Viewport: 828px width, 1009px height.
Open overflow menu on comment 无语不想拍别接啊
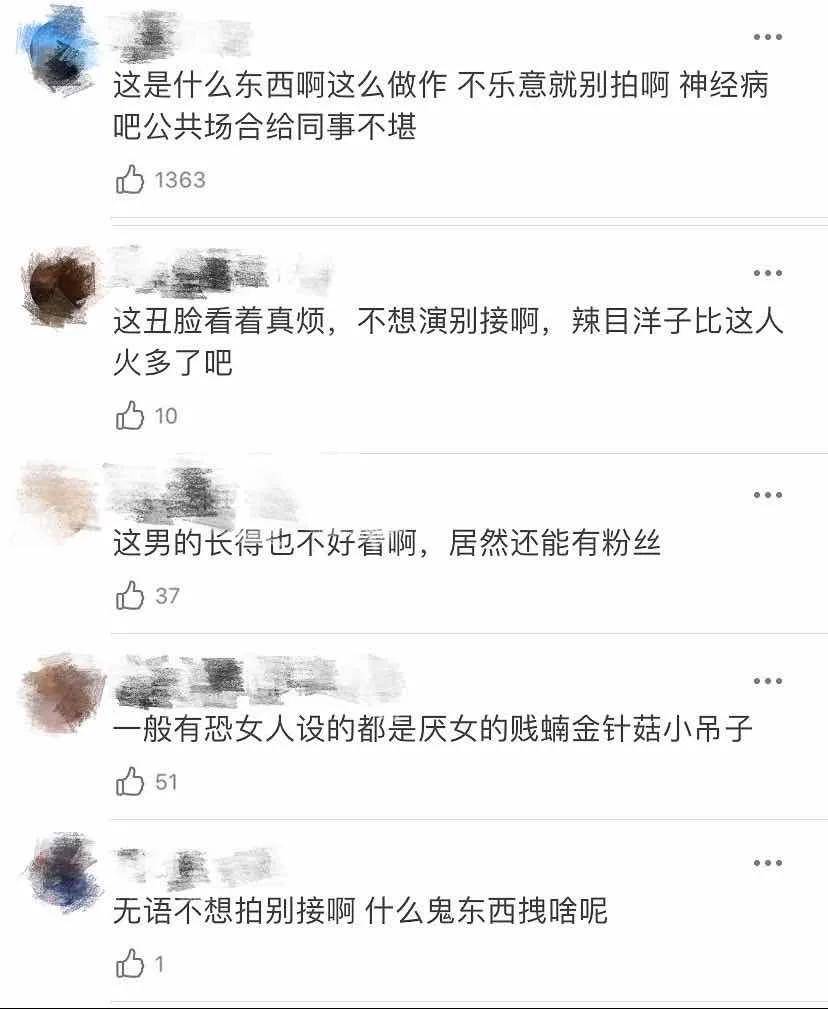coord(767,863)
